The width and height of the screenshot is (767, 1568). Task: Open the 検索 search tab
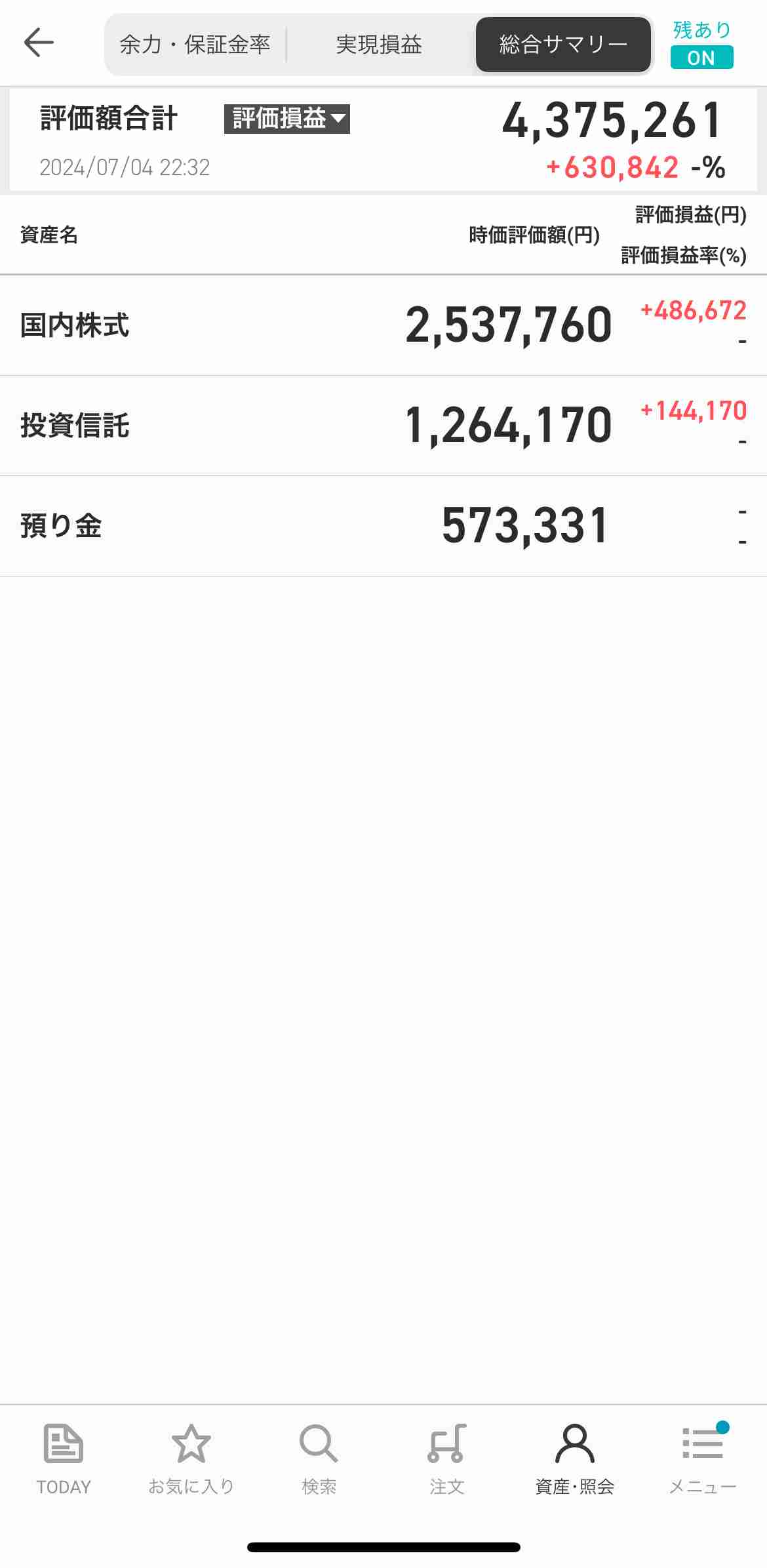tap(319, 1459)
